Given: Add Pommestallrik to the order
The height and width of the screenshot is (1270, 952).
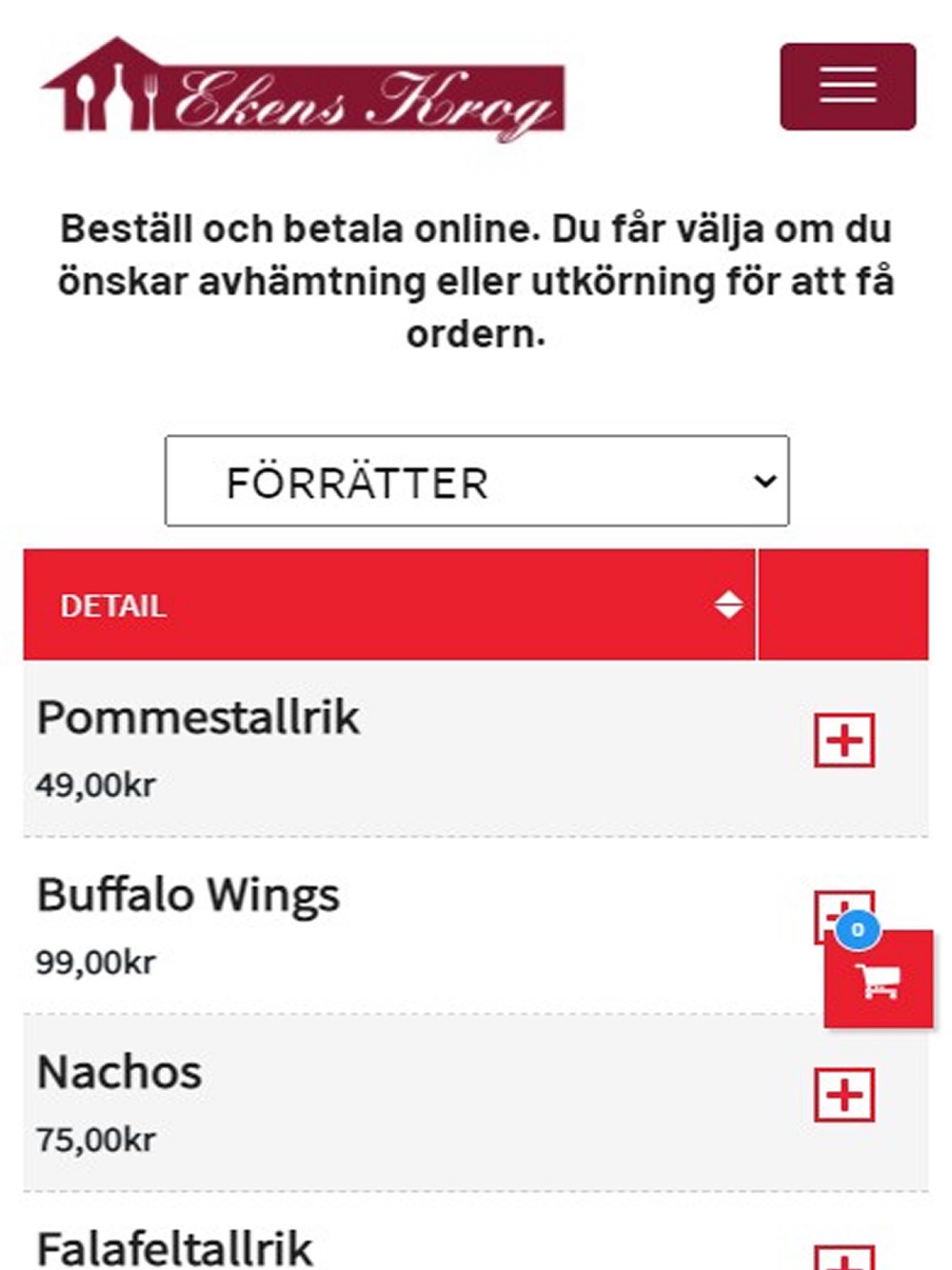Looking at the screenshot, I should pos(844,740).
